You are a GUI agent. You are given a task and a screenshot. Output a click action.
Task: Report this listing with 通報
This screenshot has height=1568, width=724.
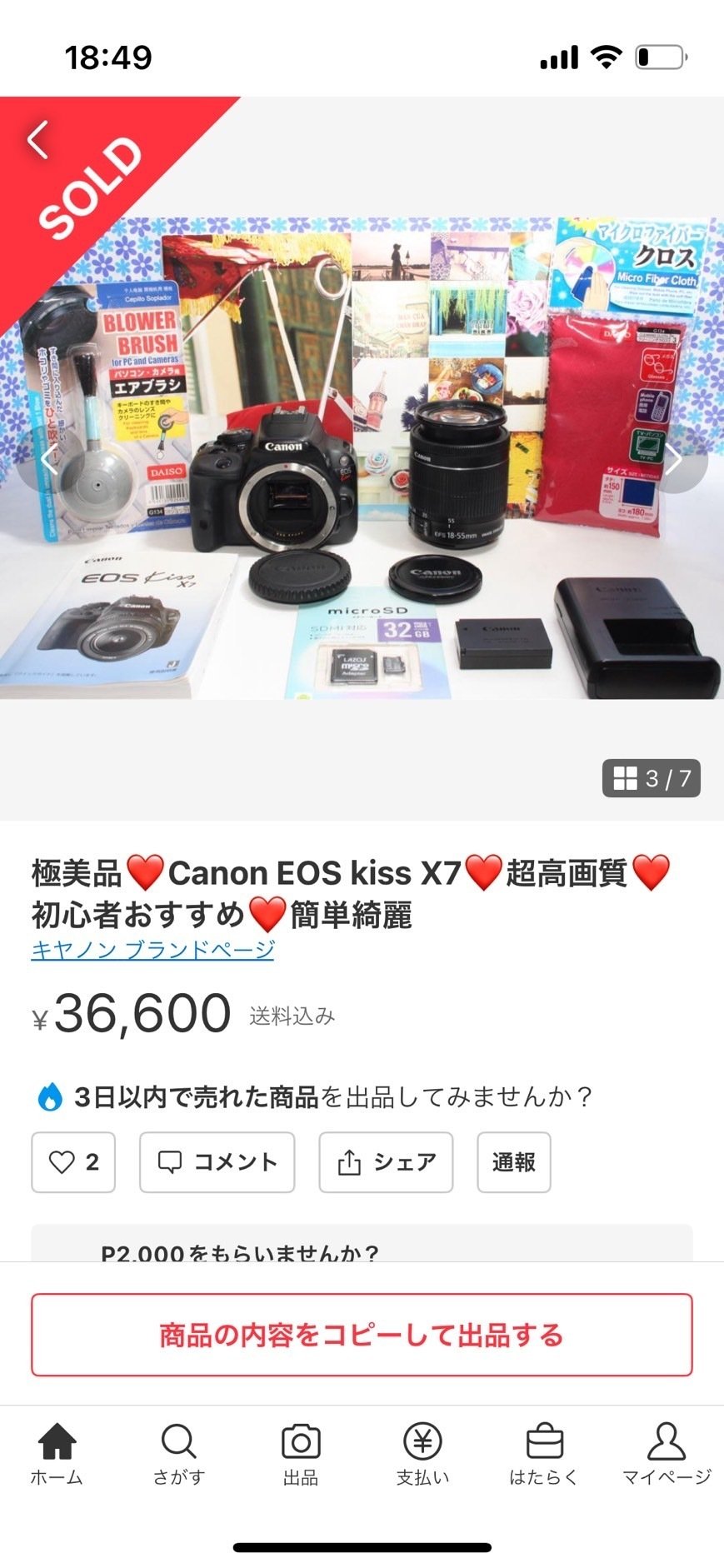[x=513, y=1162]
